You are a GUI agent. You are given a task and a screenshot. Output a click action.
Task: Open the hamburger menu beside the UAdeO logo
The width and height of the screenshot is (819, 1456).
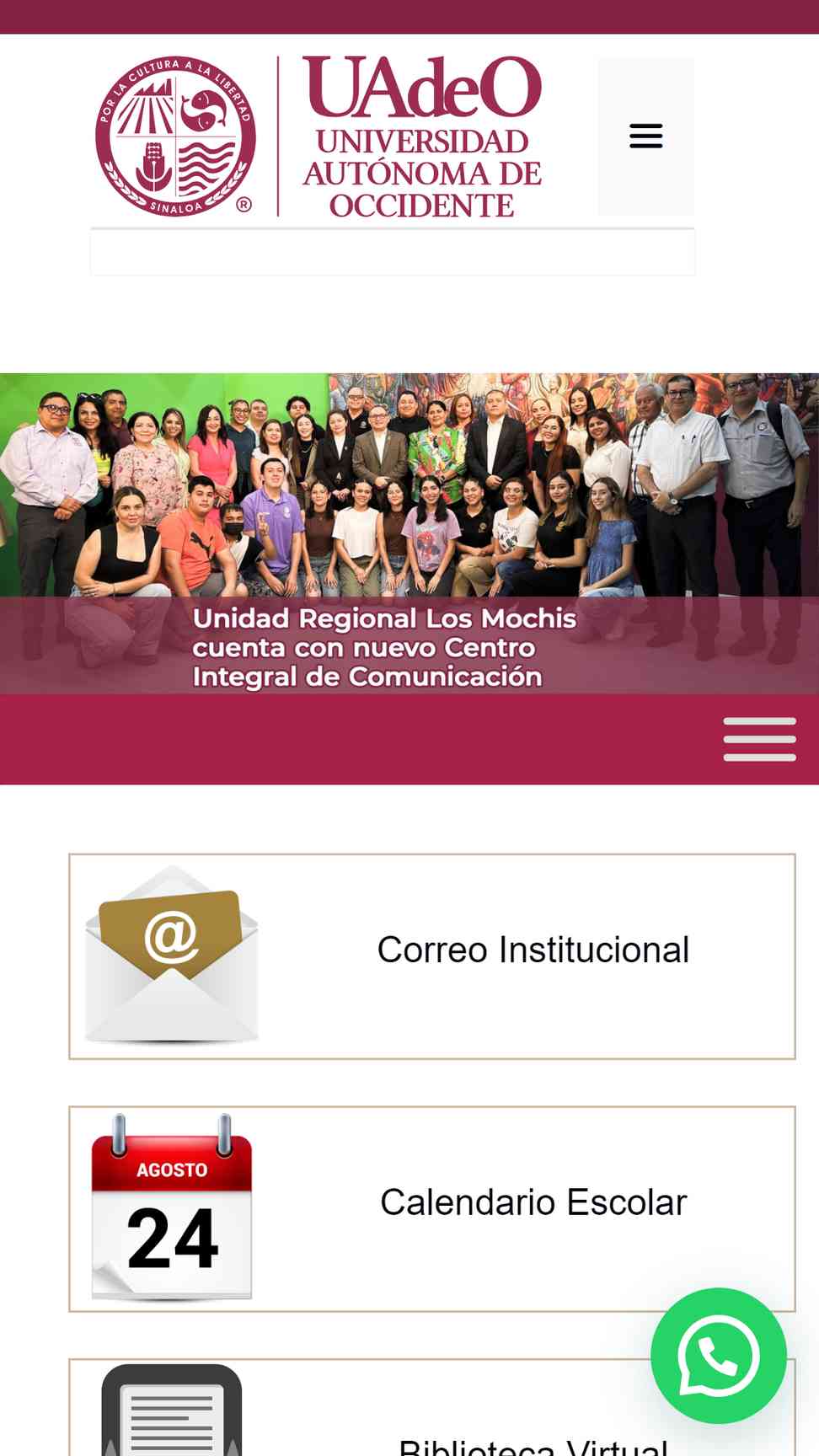[646, 136]
